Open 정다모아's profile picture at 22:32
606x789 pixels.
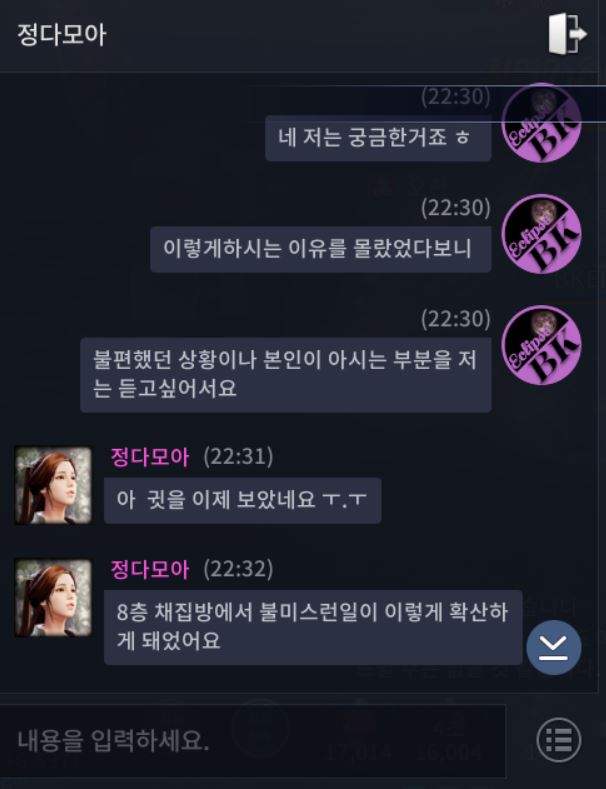53,598
